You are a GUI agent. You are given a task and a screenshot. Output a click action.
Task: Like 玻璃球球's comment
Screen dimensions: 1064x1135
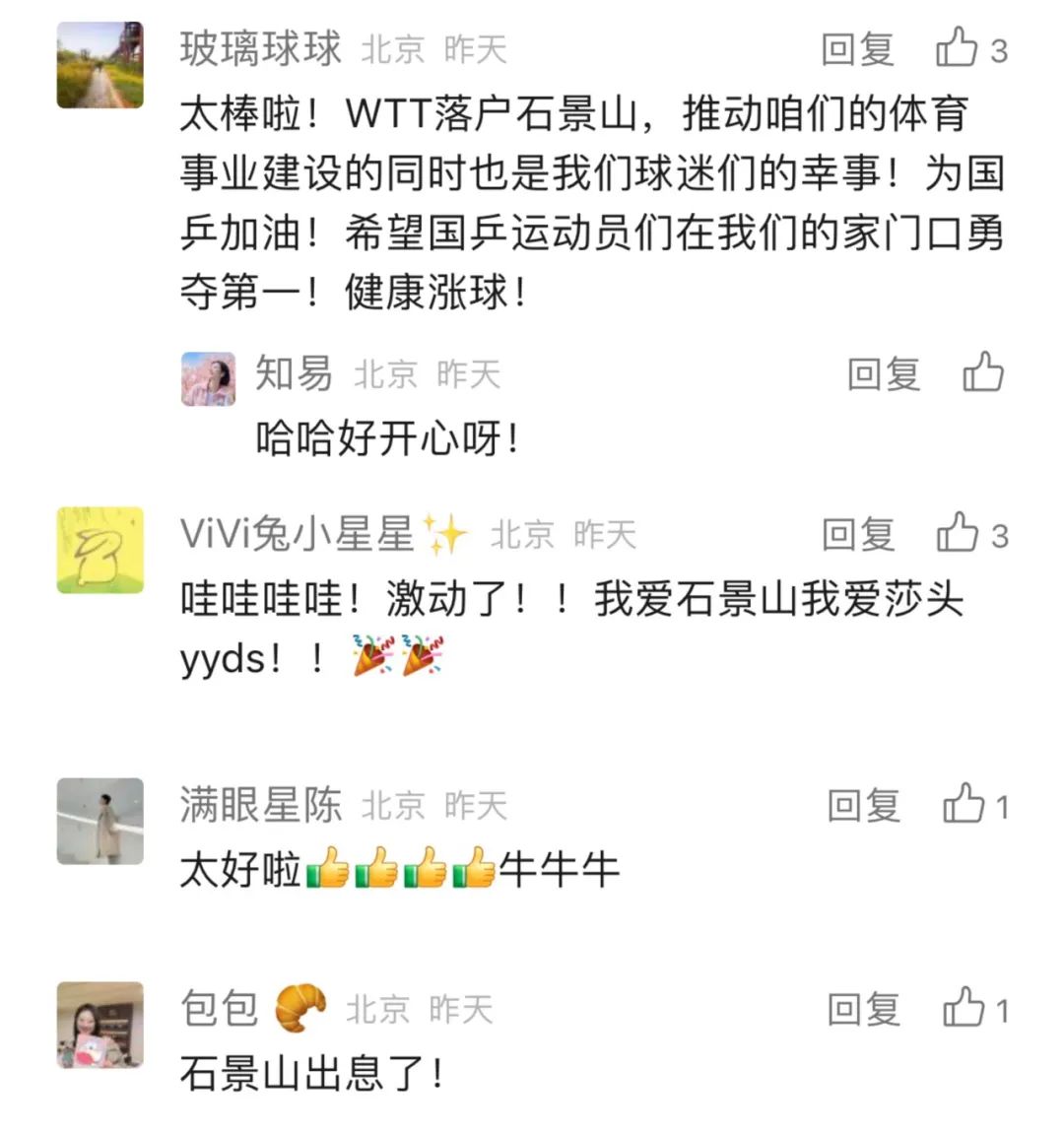[957, 47]
